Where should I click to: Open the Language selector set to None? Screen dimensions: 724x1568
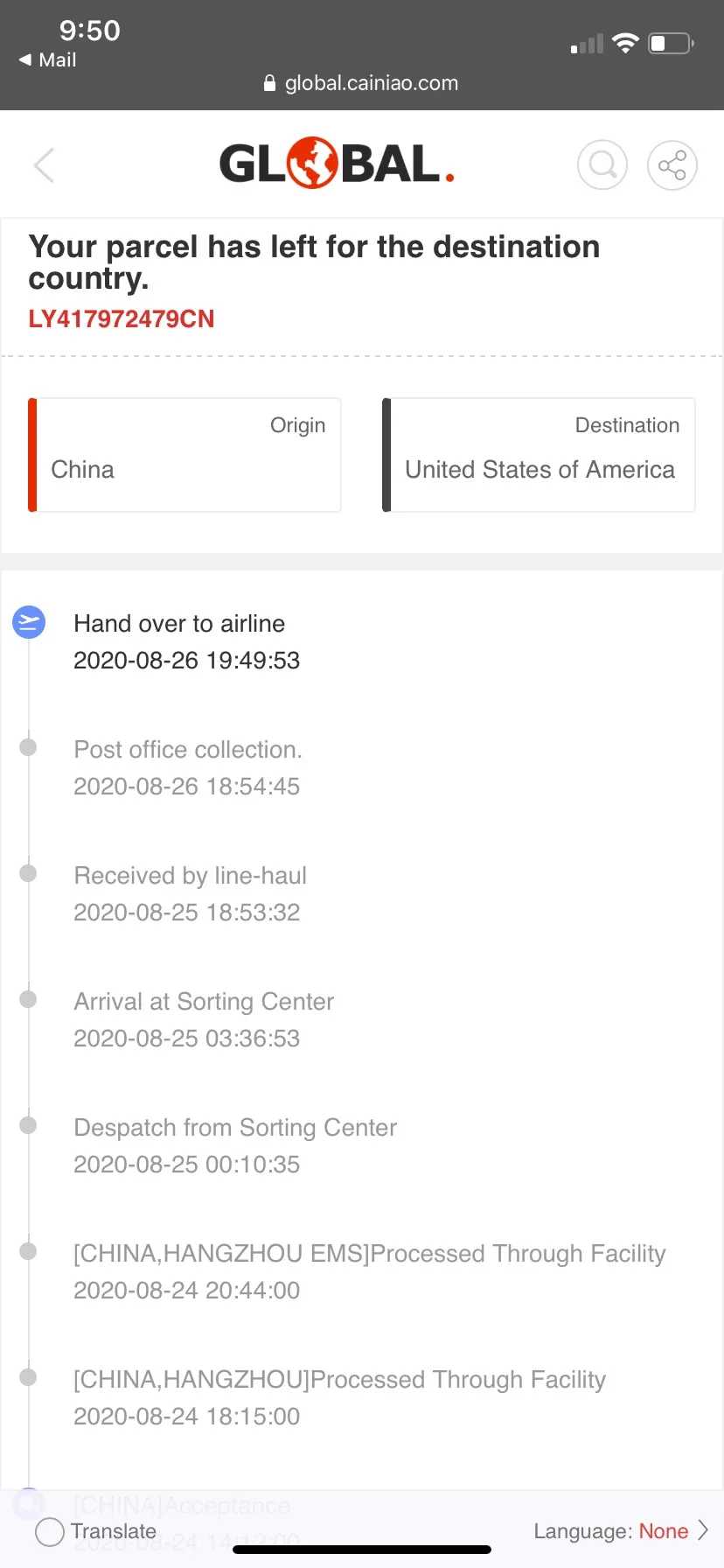tap(621, 1531)
